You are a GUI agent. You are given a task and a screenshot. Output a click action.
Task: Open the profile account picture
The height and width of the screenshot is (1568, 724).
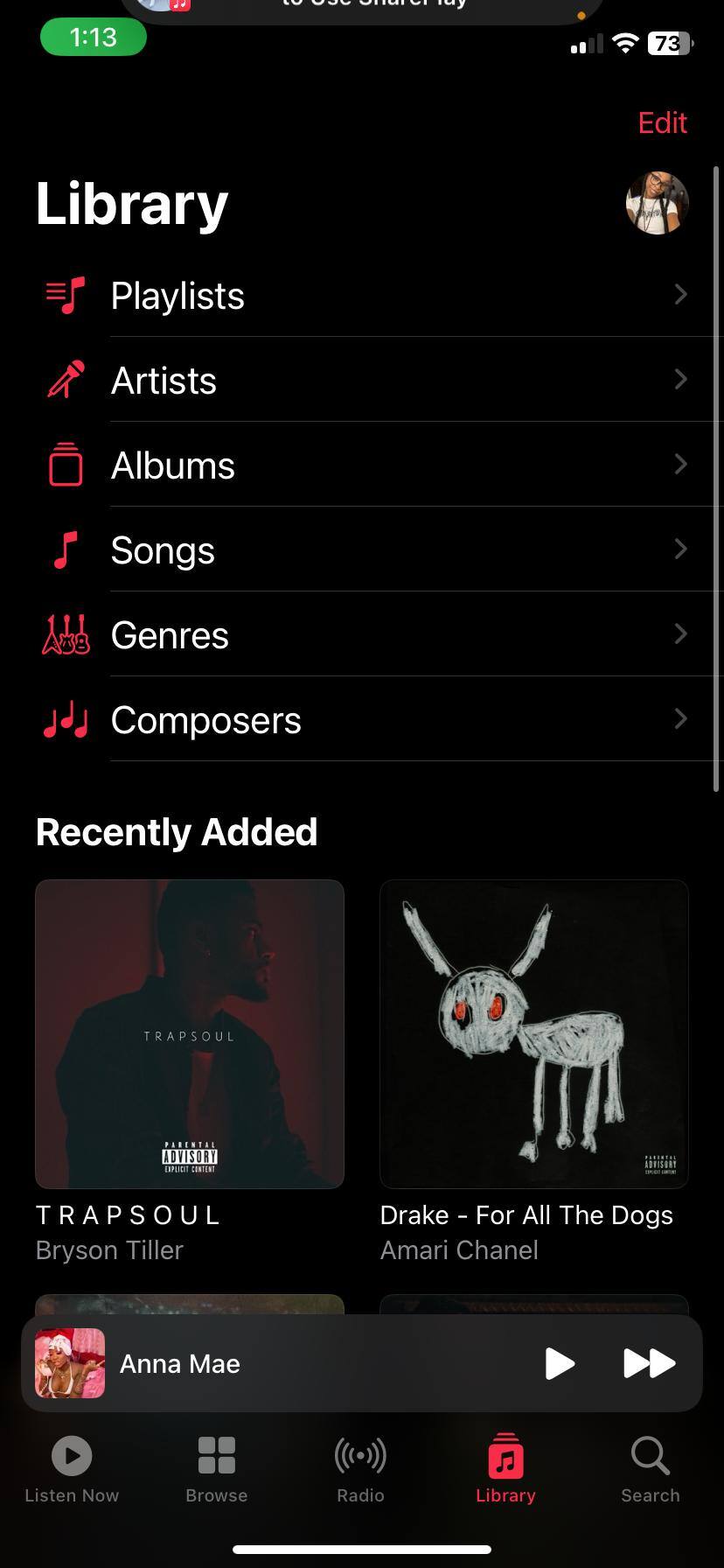[657, 203]
